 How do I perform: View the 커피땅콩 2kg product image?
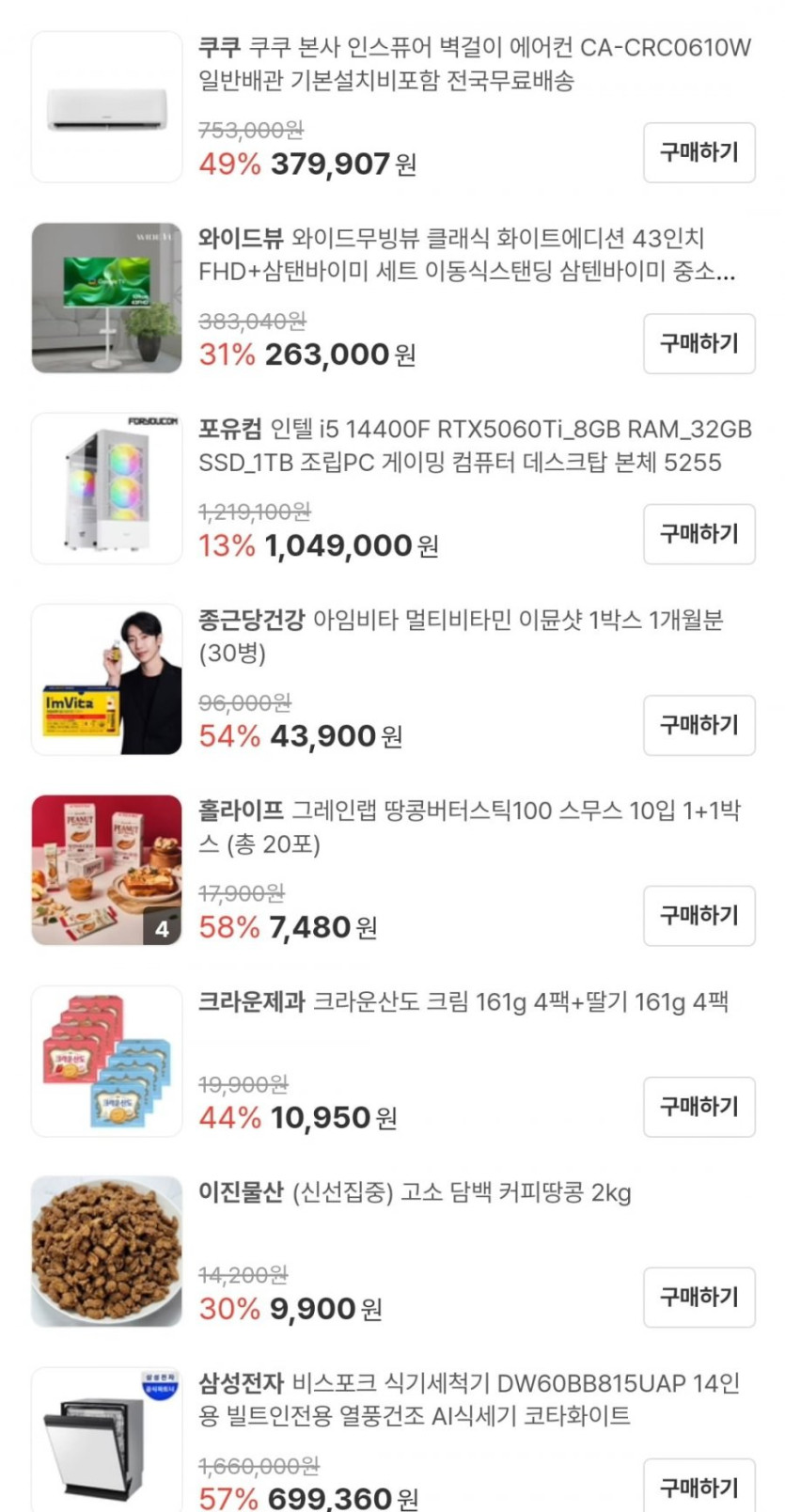point(107,1252)
